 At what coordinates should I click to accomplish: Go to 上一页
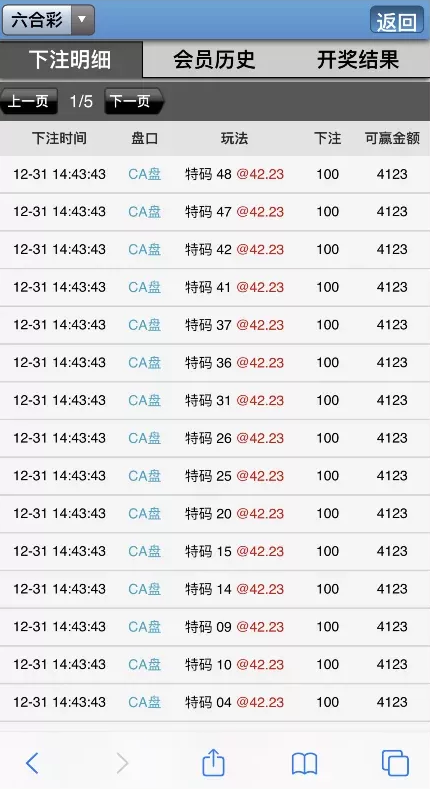29,101
